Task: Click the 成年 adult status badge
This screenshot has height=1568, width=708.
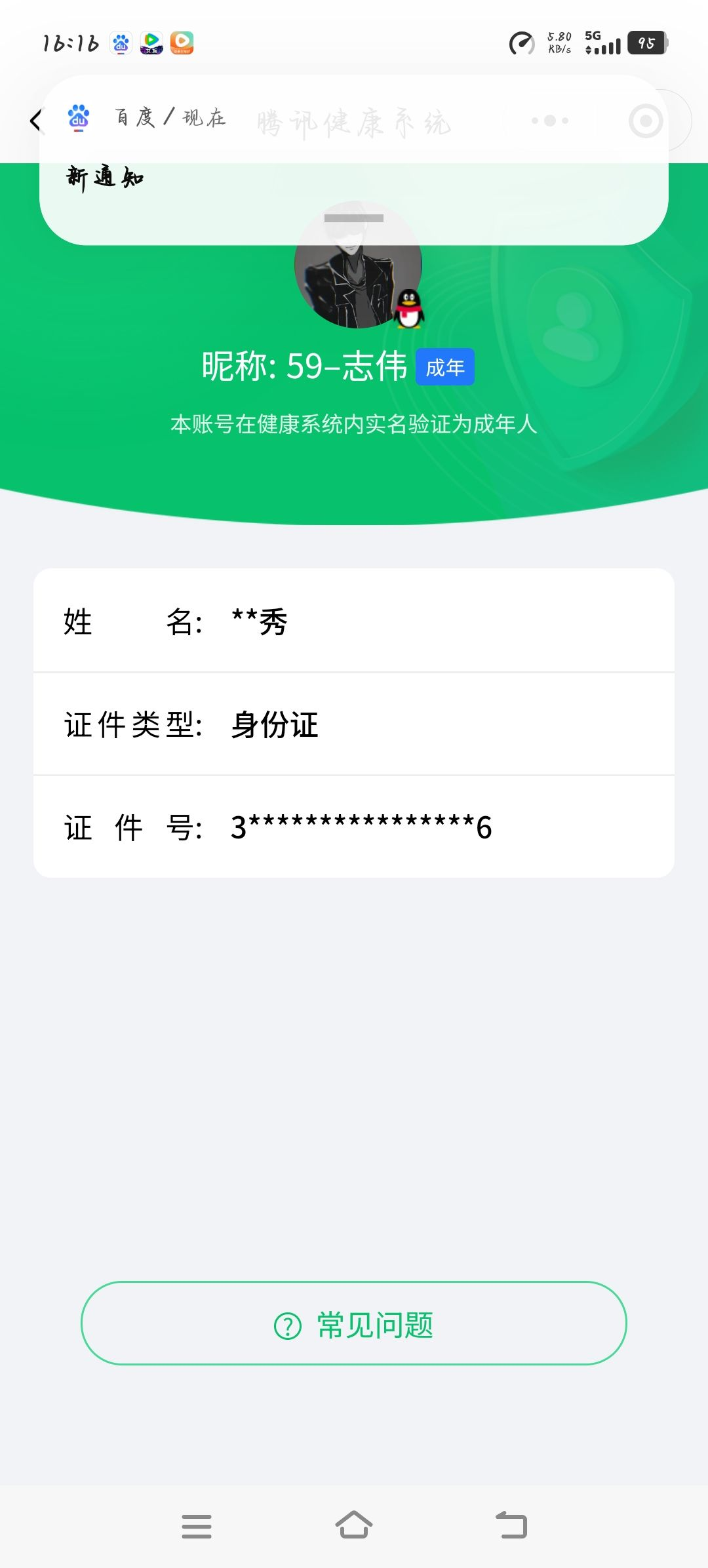Action: [x=445, y=367]
